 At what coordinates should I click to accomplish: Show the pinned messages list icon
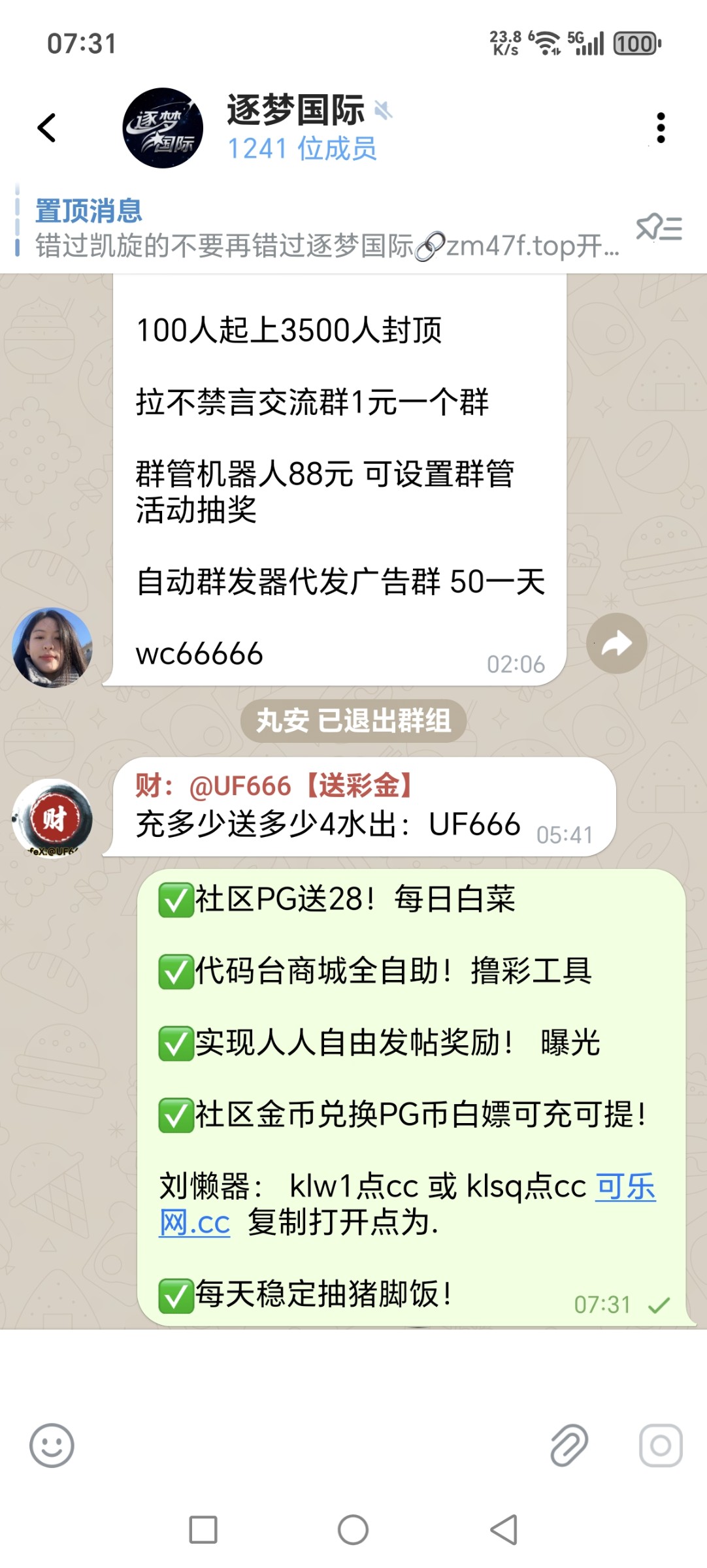[659, 229]
